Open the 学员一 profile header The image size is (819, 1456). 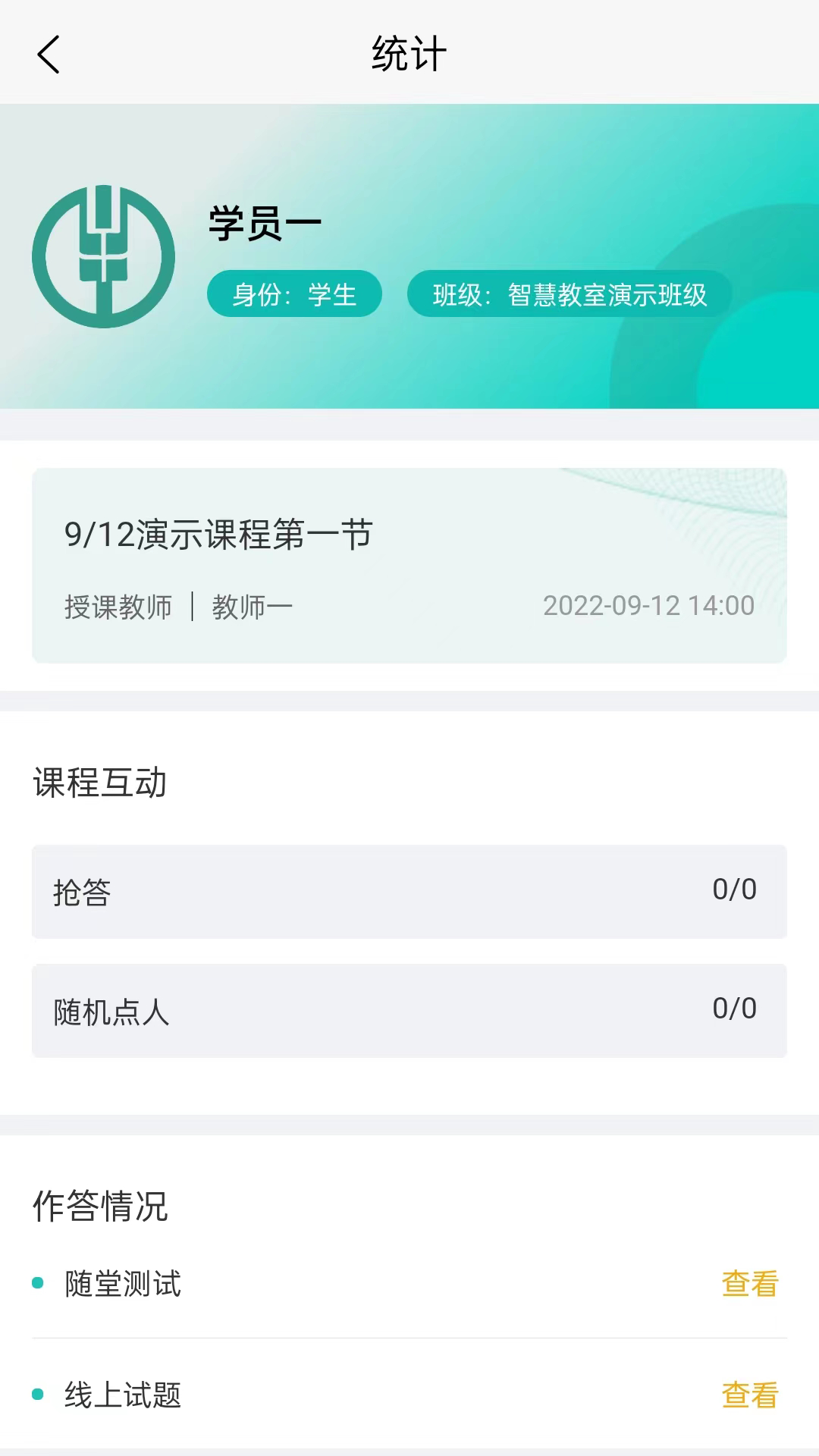(264, 222)
